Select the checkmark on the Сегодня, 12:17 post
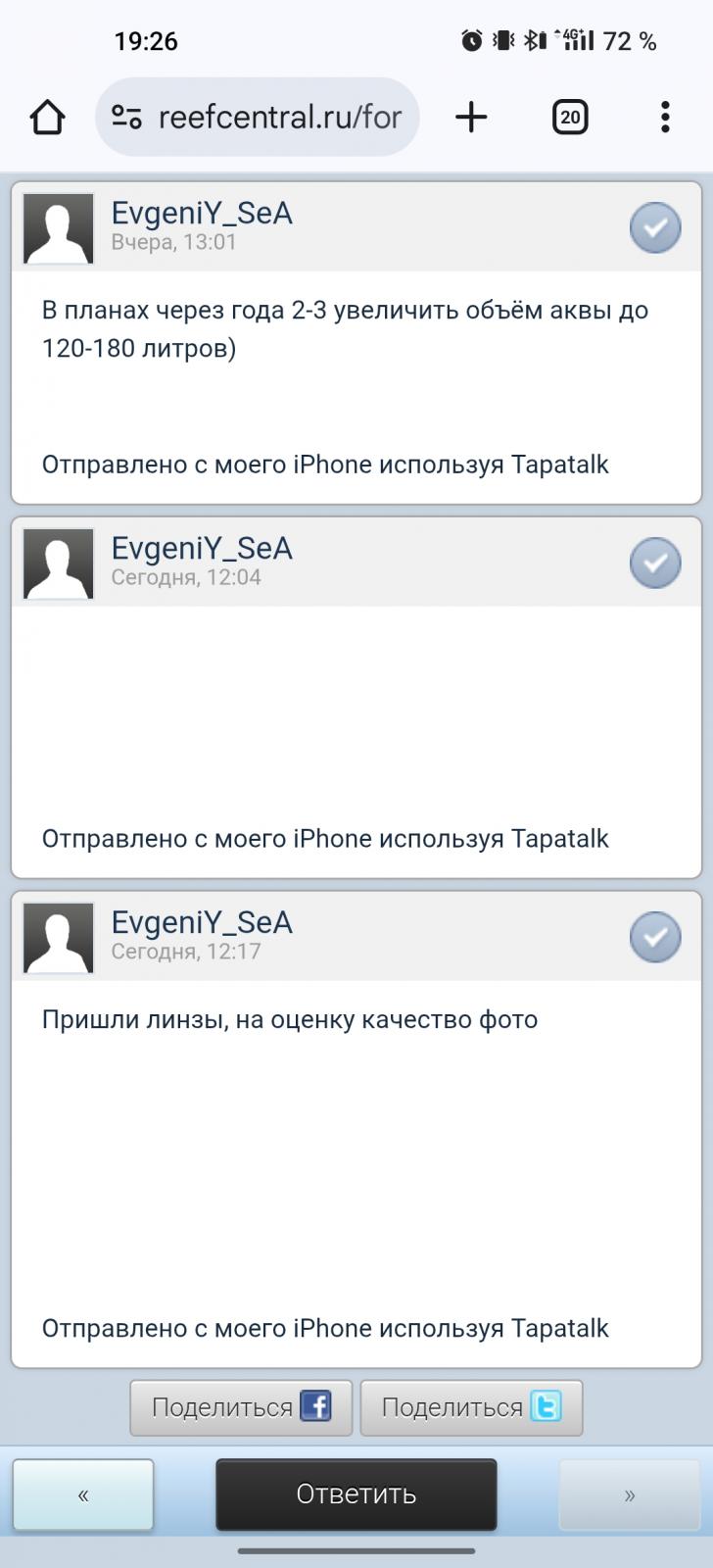 [x=655, y=937]
